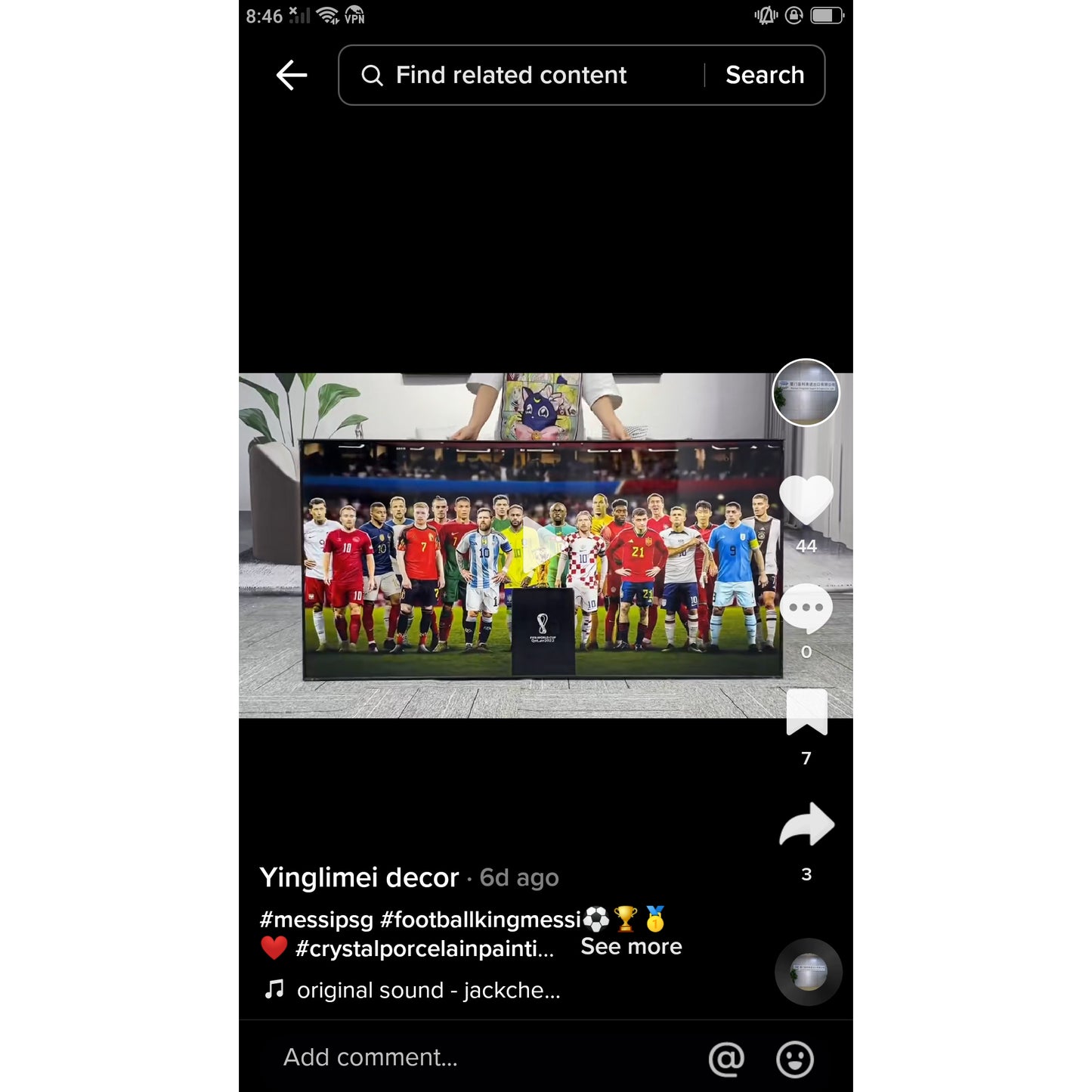Open the Yinglimei decor username
Viewport: 1092px width, 1092px height.
pyautogui.click(x=359, y=877)
